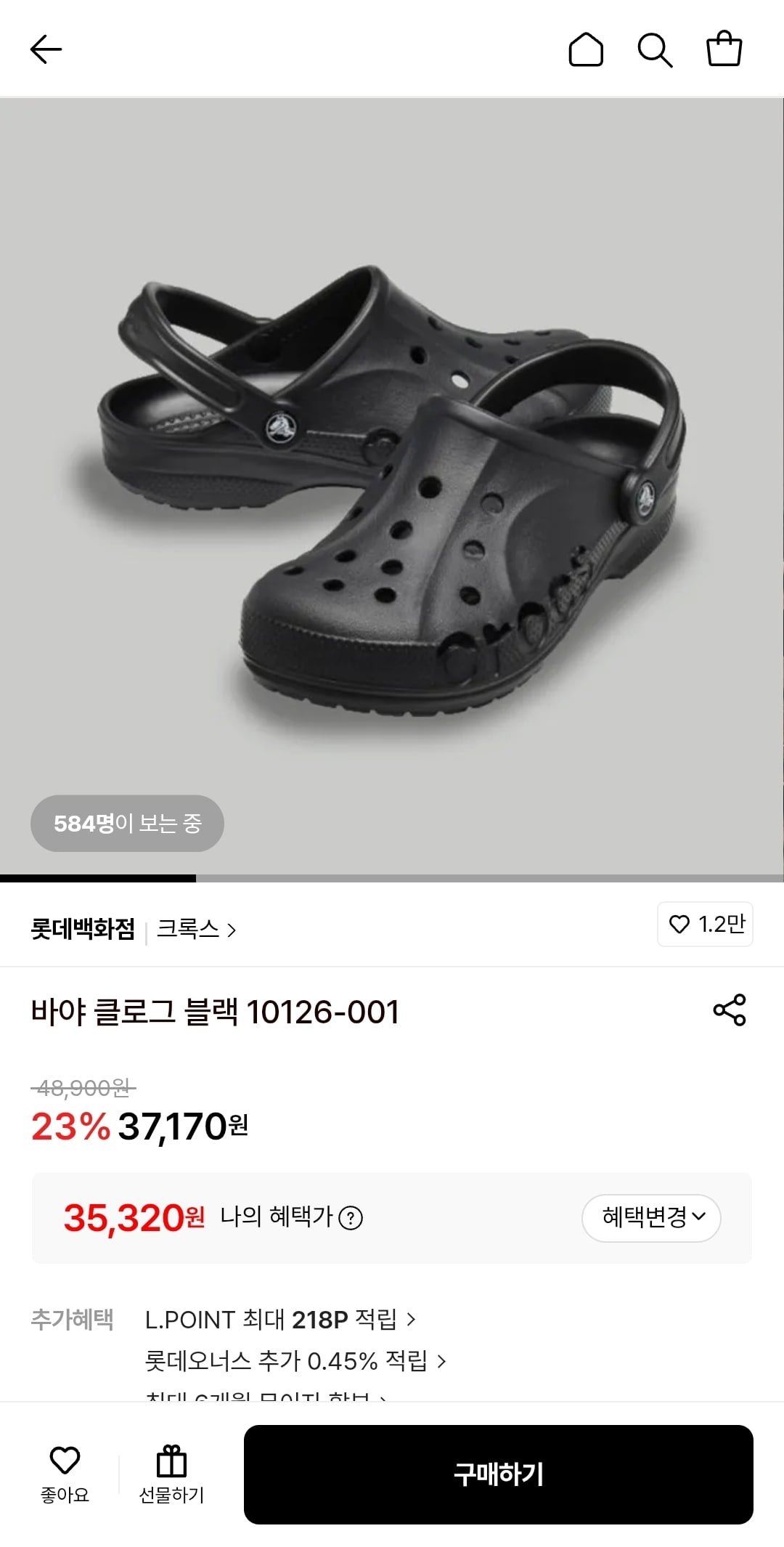Viewport: 784px width, 1547px height.
Task: Tap the 구매하기 purchase button
Action: pos(498,1474)
